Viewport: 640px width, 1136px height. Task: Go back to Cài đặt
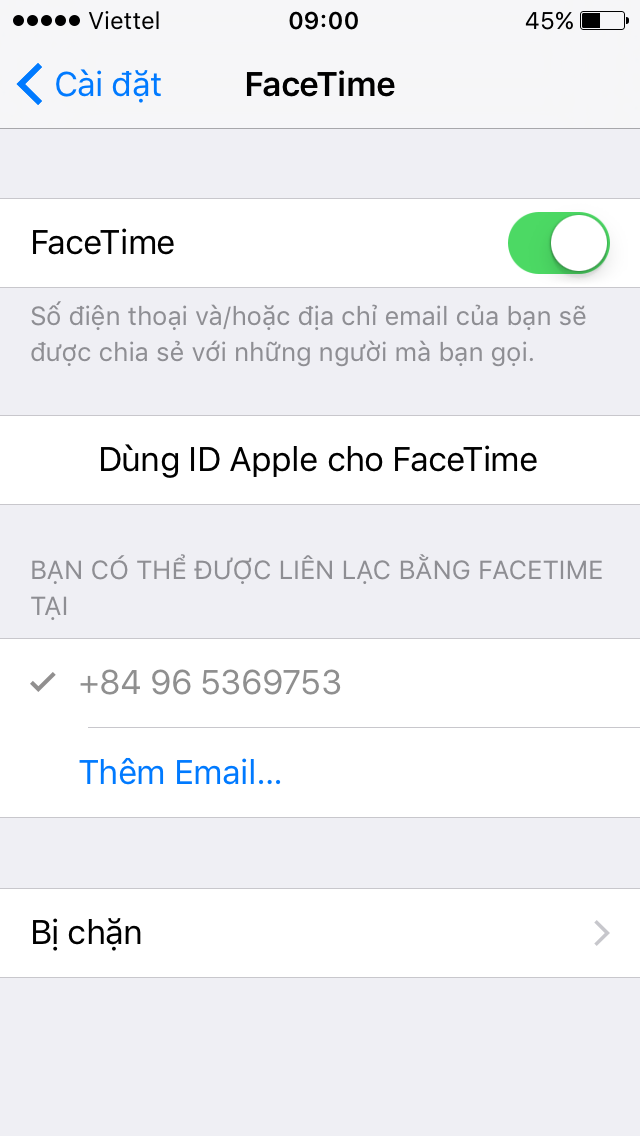click(x=90, y=85)
